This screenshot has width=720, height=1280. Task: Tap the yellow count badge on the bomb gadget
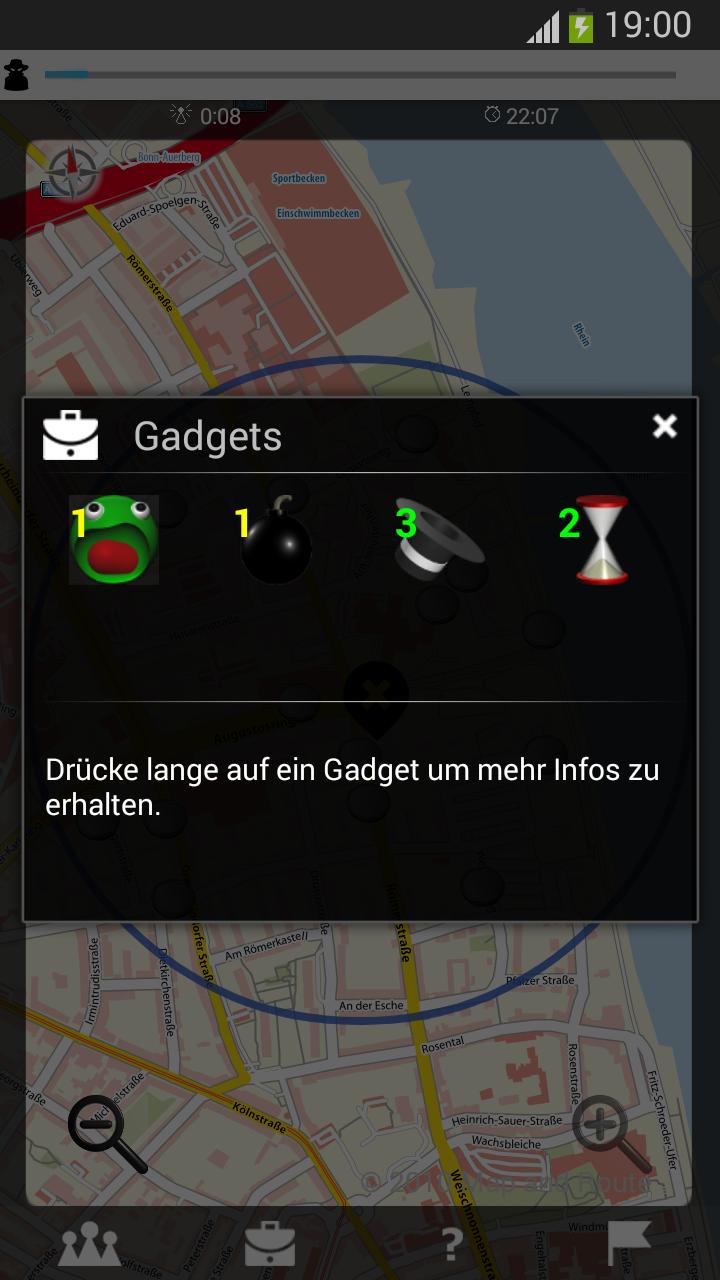click(x=240, y=521)
